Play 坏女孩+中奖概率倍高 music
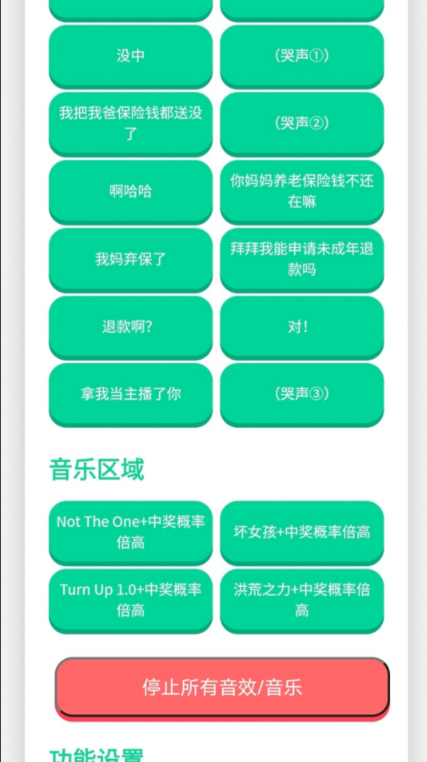 pyautogui.click(x=302, y=532)
